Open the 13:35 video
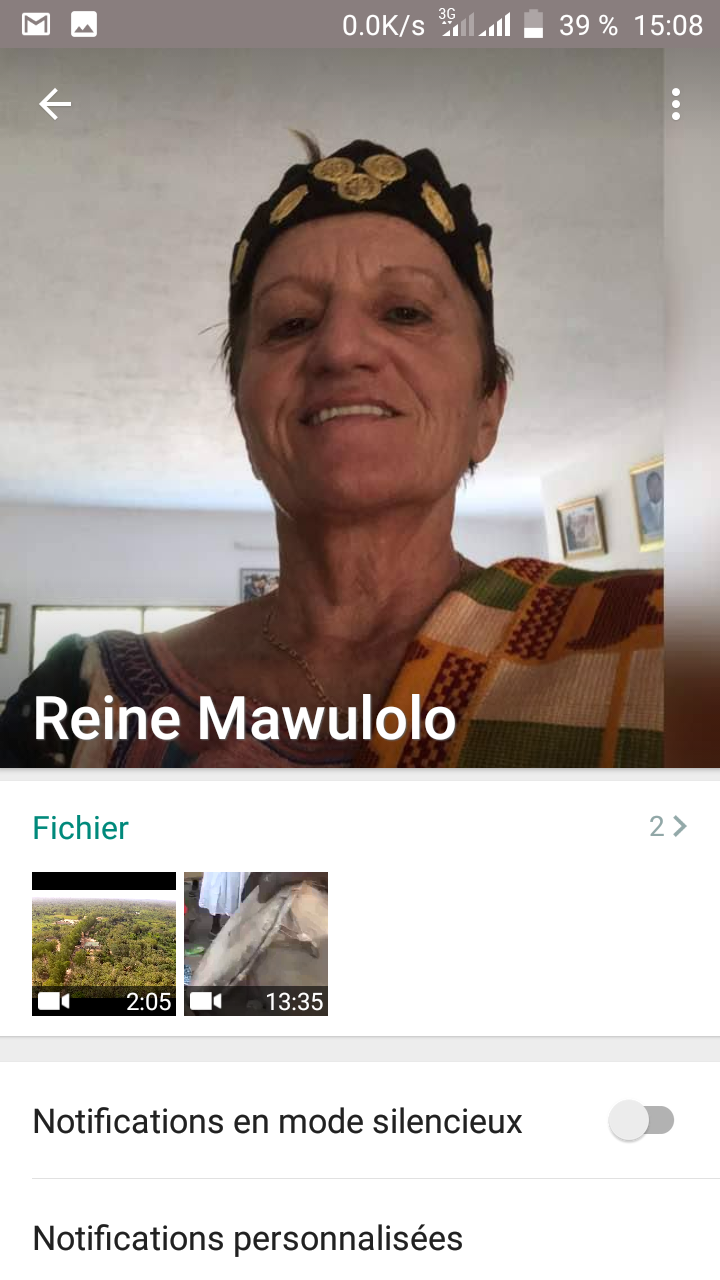 click(x=256, y=944)
